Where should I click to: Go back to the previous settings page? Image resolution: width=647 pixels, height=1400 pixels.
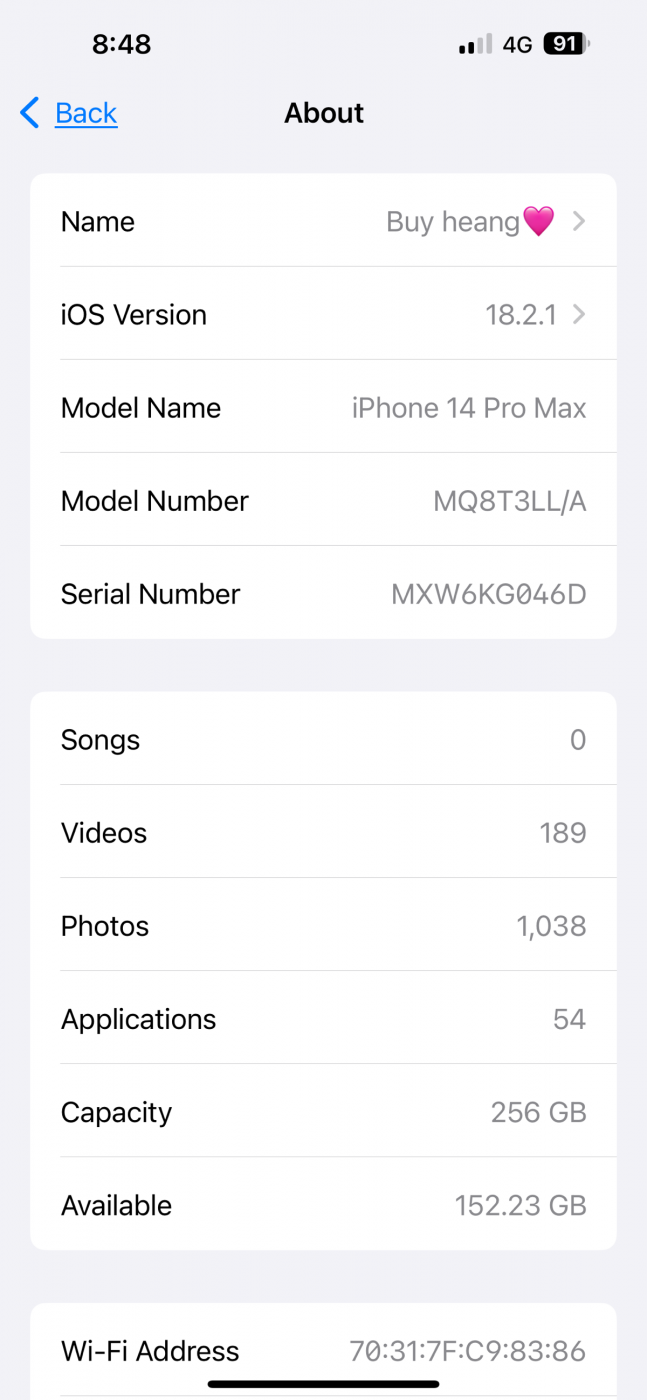[70, 113]
